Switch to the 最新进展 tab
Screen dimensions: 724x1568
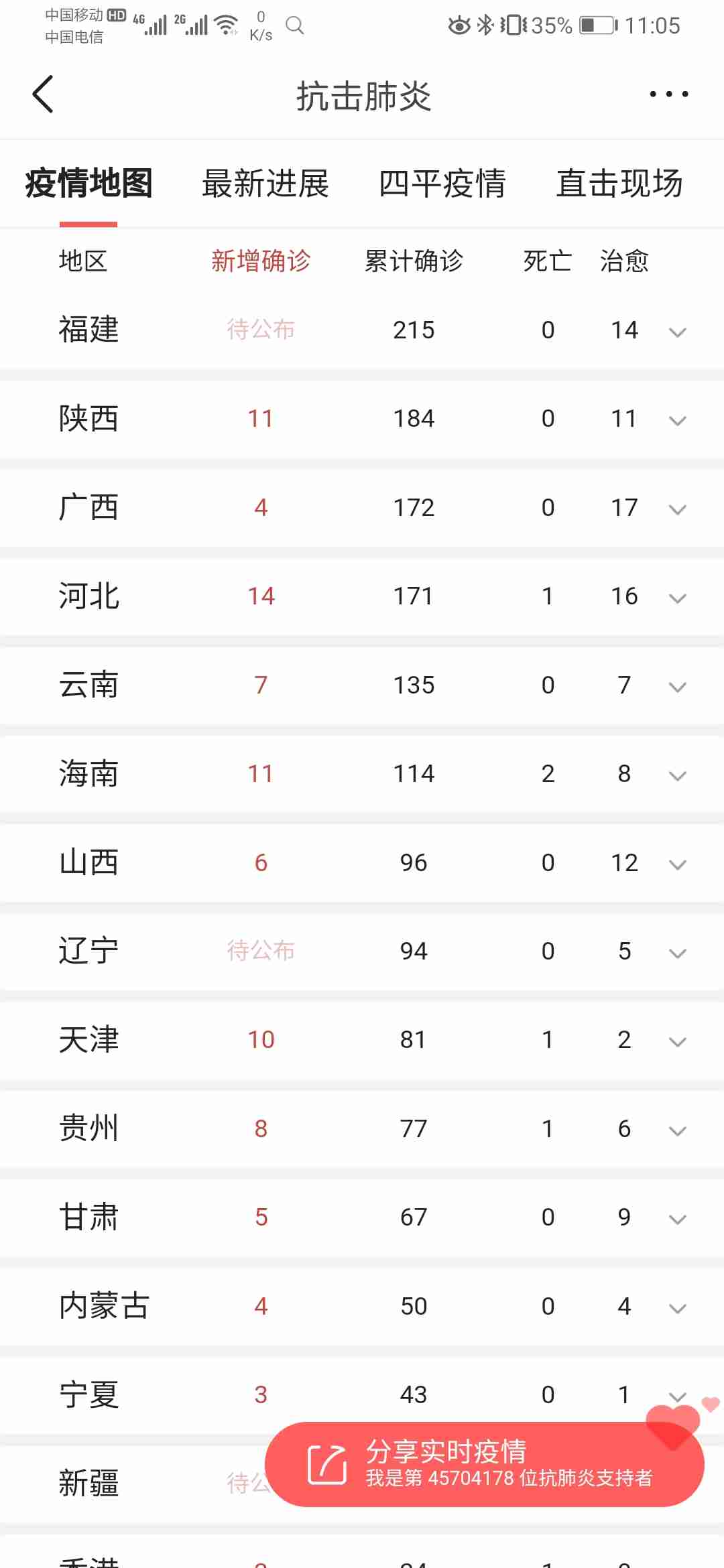265,184
